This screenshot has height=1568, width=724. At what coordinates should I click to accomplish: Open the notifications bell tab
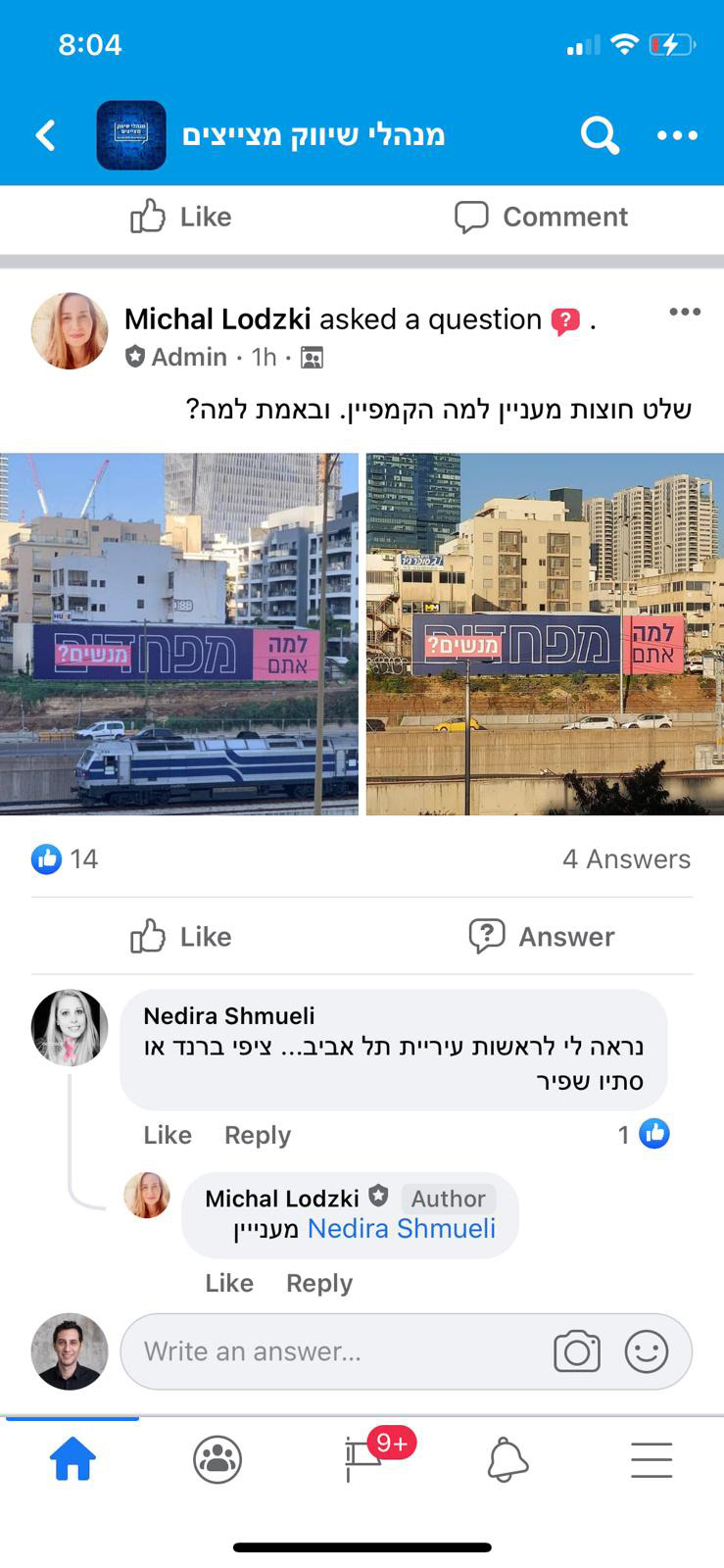(x=507, y=1460)
